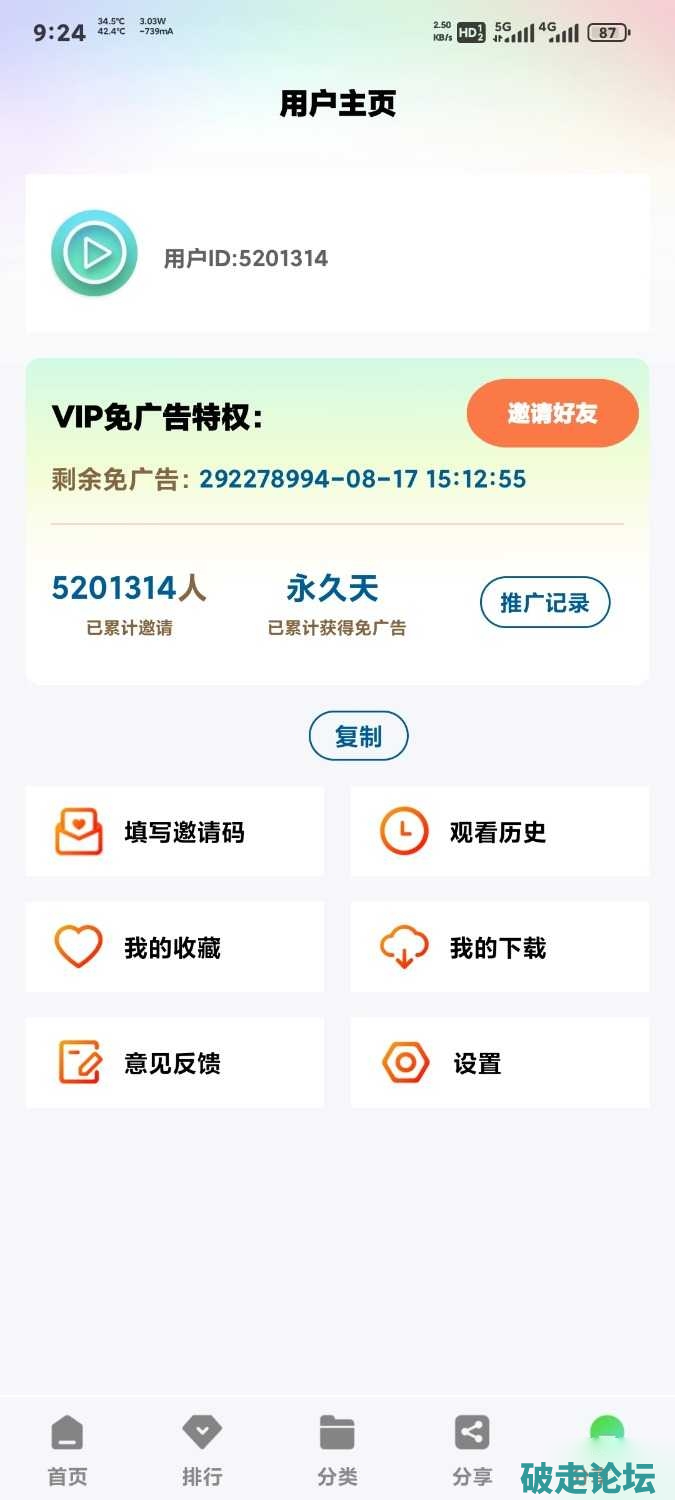
Task: Tap the 邀请好友 invite button
Action: click(x=552, y=413)
